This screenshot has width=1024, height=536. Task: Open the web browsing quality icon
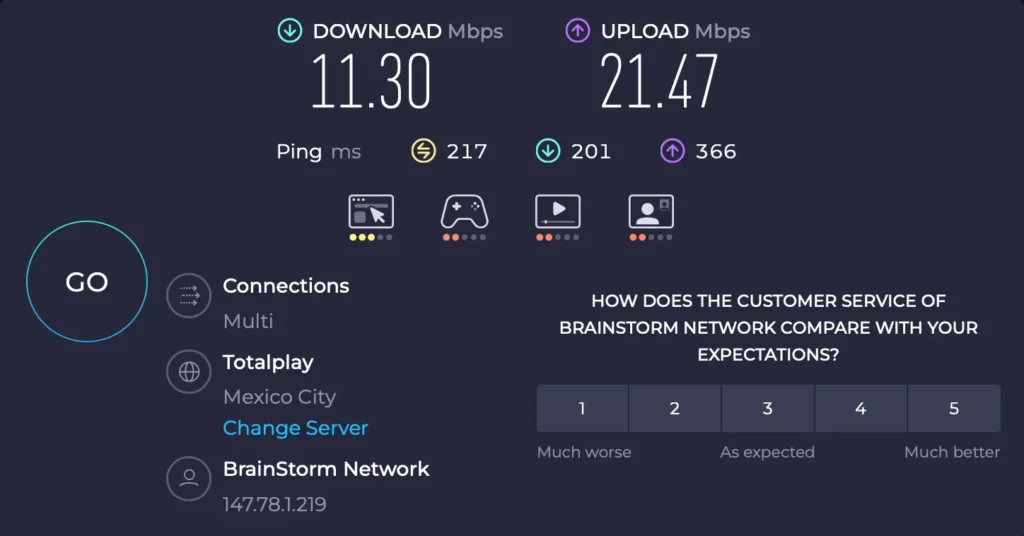click(x=371, y=212)
